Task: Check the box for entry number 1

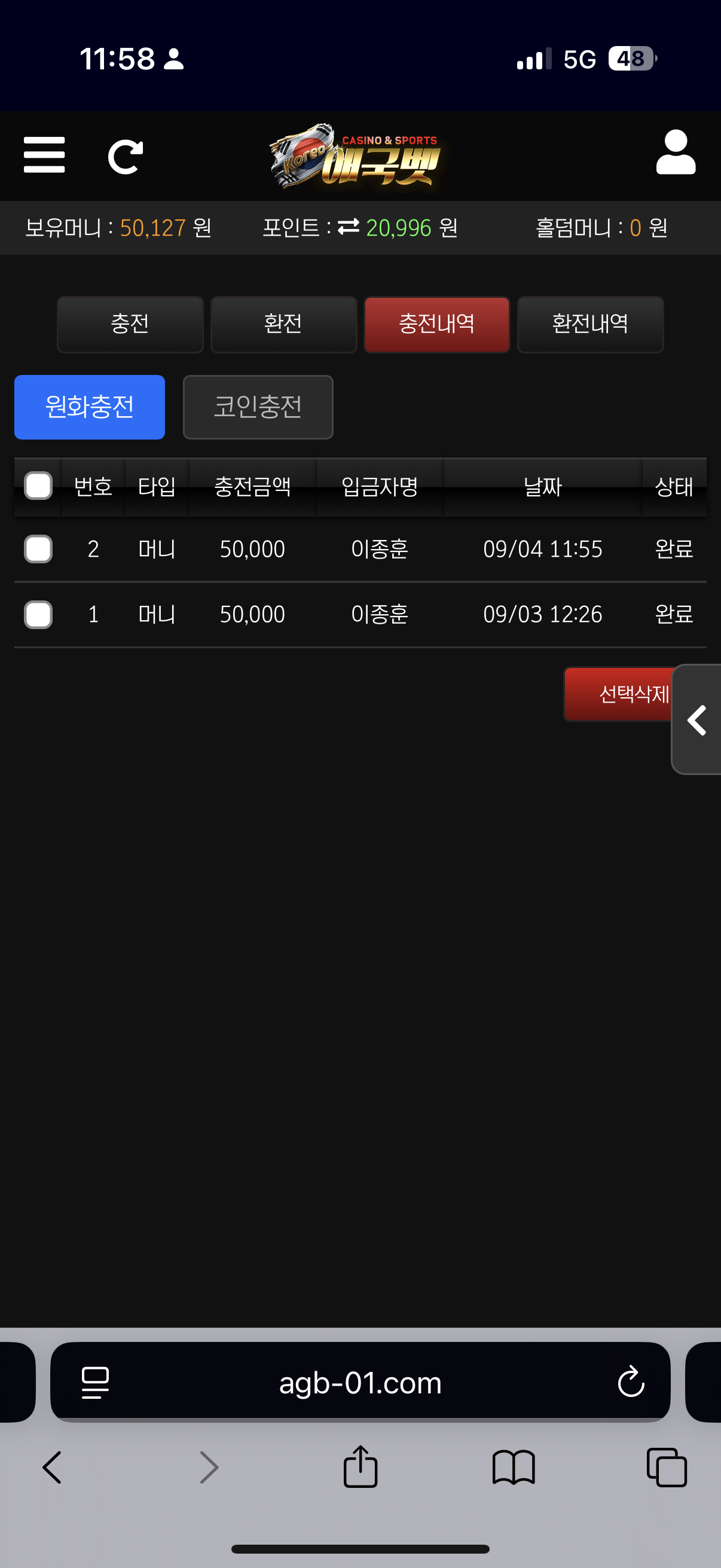Action: point(38,614)
